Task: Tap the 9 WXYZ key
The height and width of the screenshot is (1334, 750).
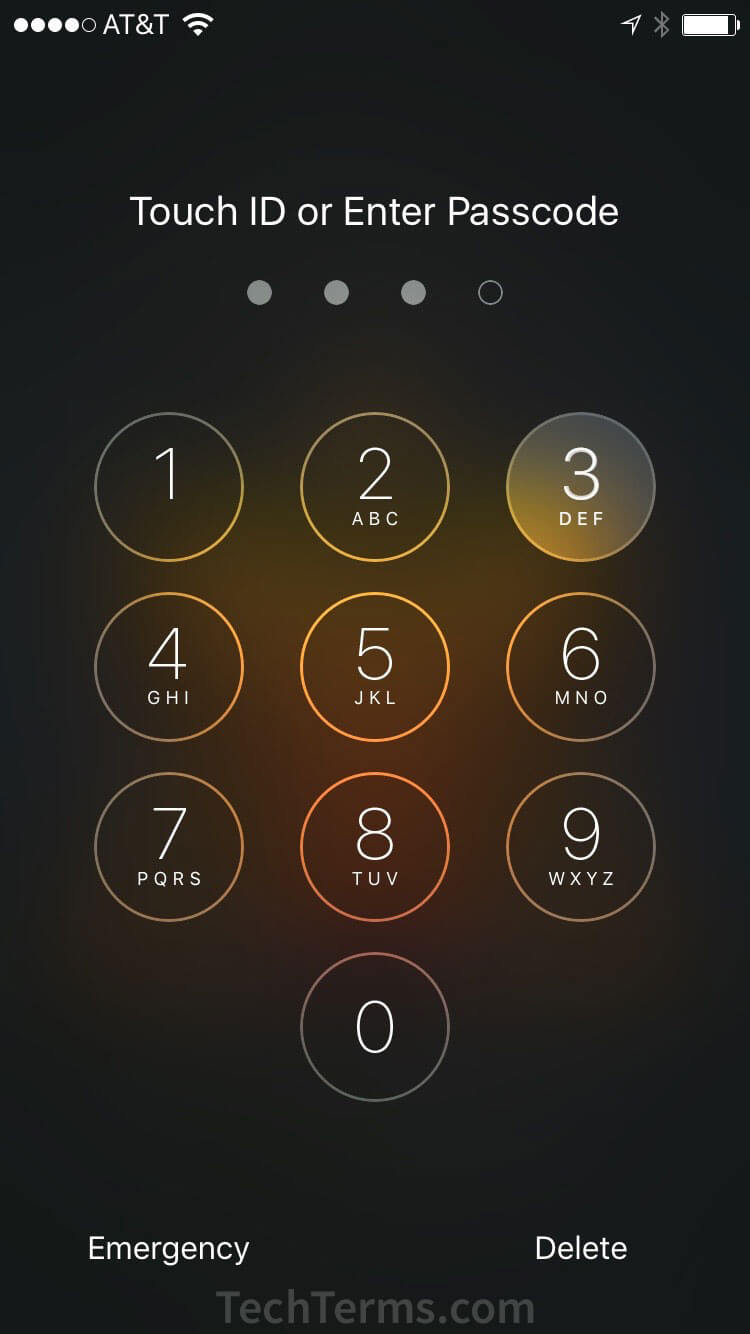Action: click(581, 847)
